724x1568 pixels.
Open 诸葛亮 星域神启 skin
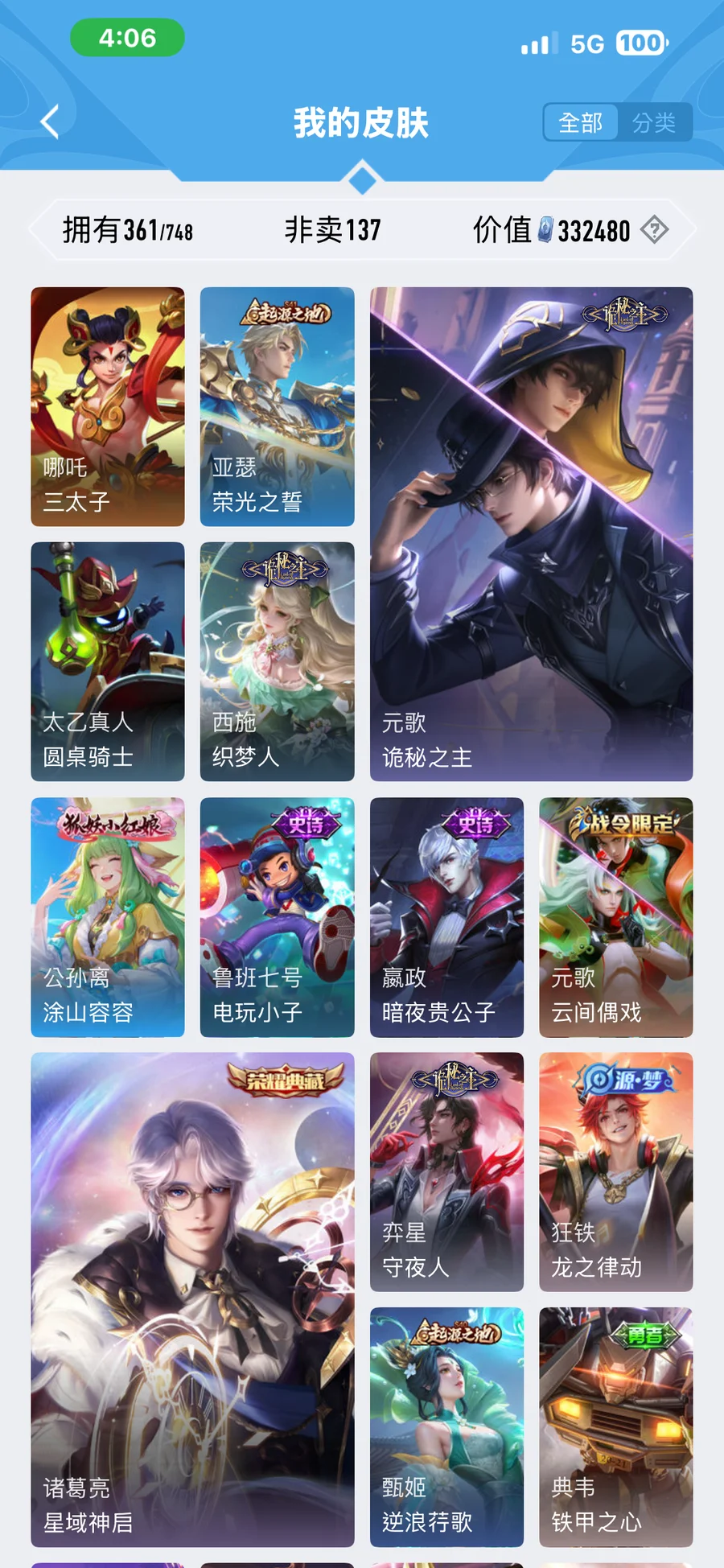(192, 1298)
